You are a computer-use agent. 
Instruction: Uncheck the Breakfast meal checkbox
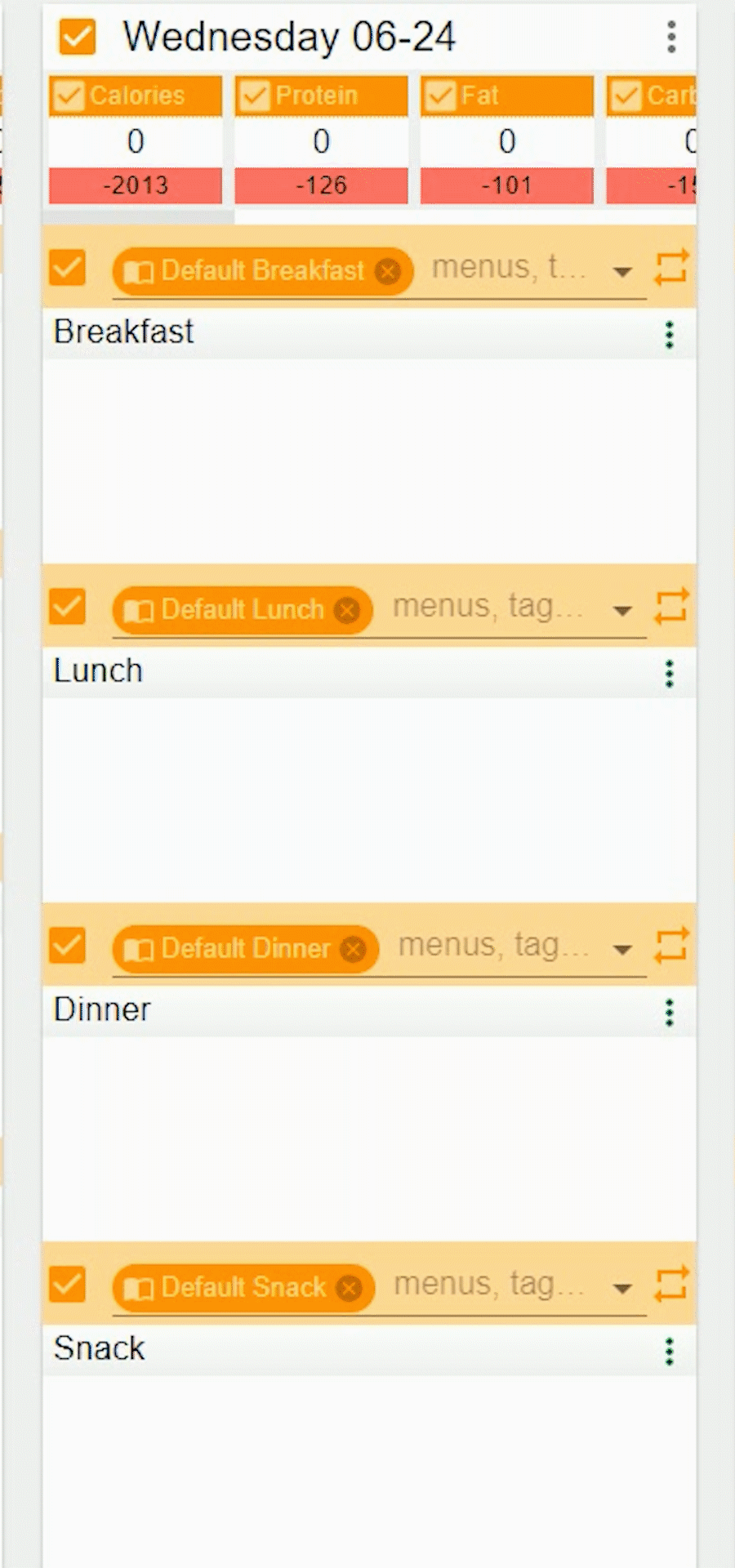[x=68, y=269]
